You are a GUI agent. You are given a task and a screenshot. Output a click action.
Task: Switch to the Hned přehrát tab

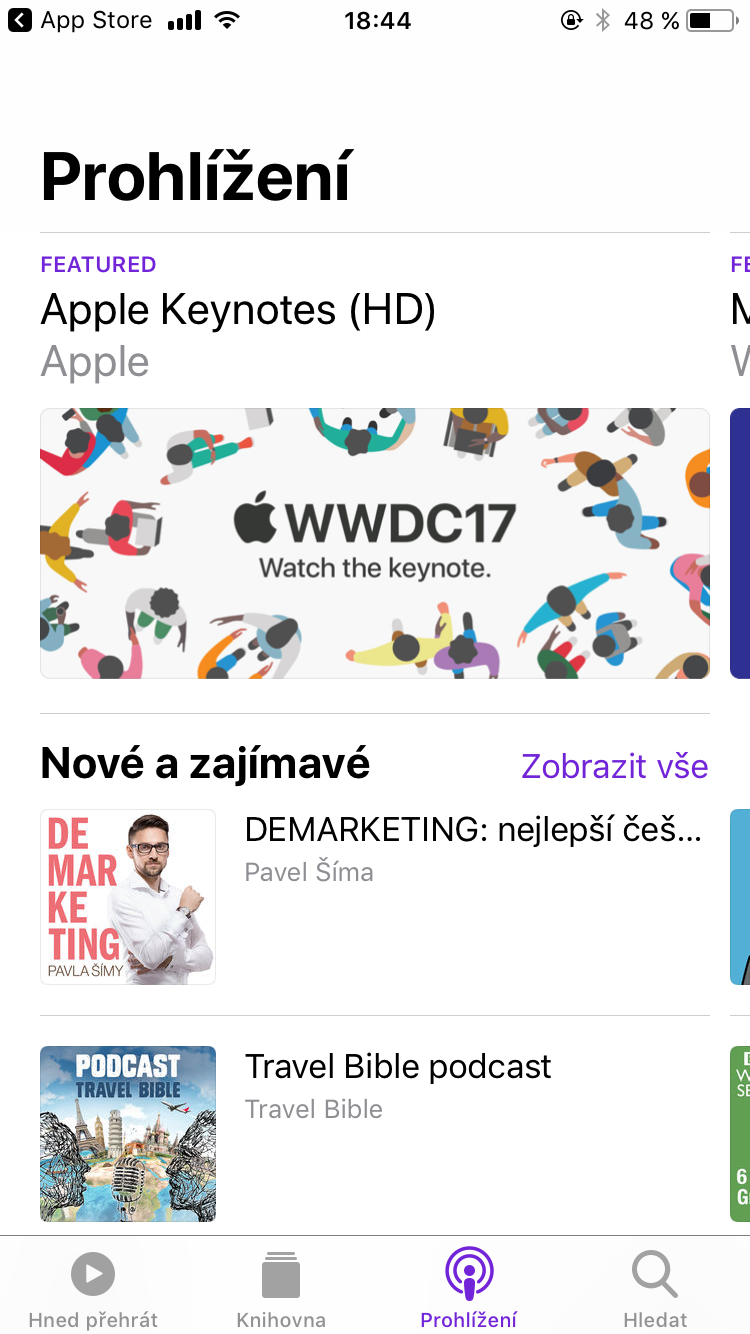[93, 1290]
